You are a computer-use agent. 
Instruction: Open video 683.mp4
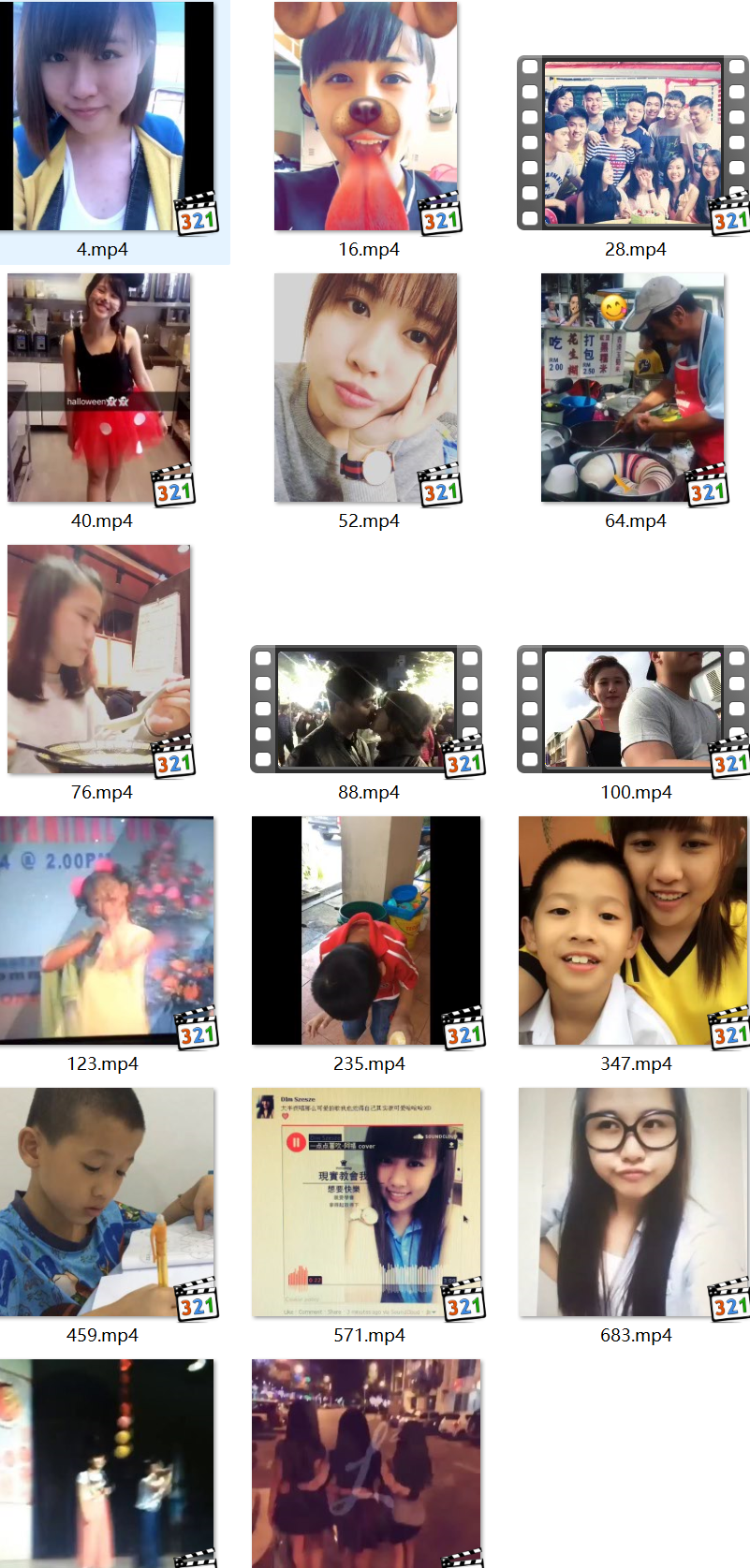[633, 1202]
